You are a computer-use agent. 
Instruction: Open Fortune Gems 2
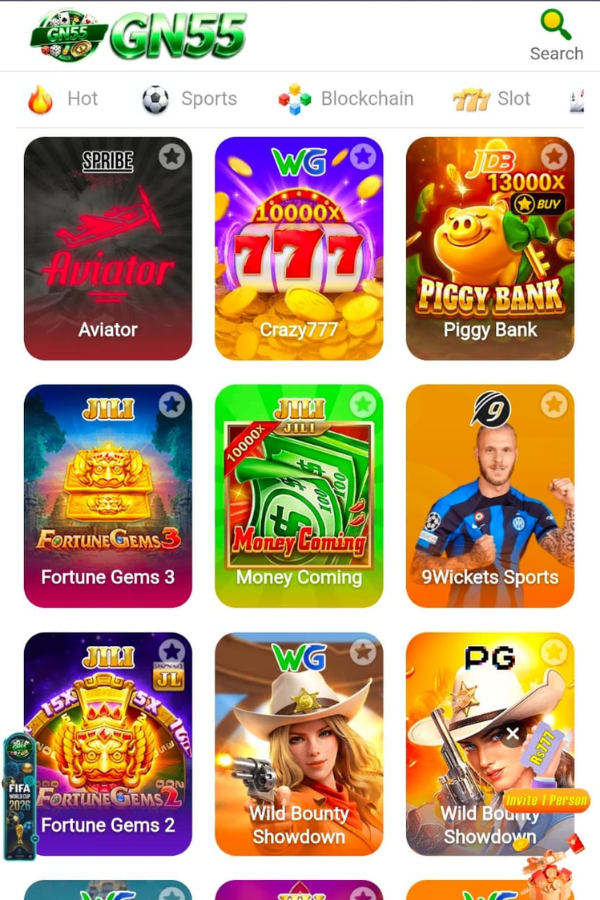click(x=108, y=744)
